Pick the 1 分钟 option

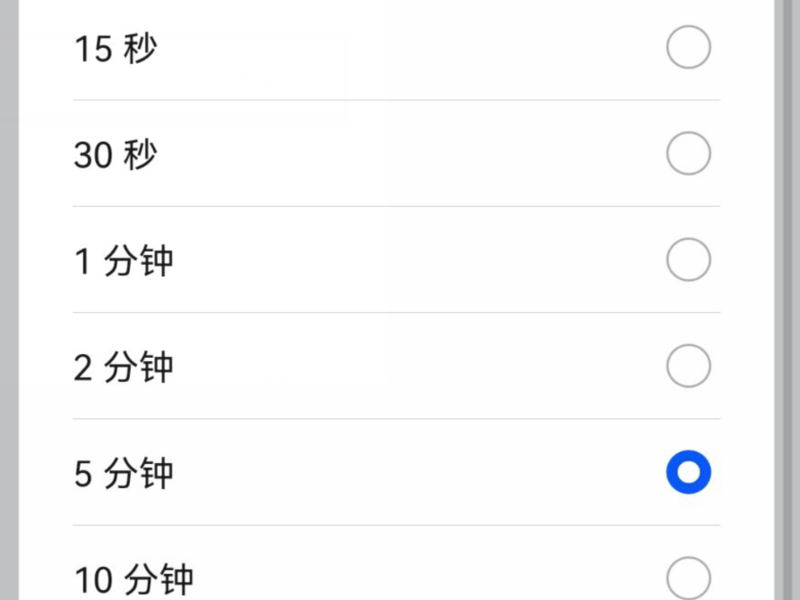pyautogui.click(x=688, y=261)
